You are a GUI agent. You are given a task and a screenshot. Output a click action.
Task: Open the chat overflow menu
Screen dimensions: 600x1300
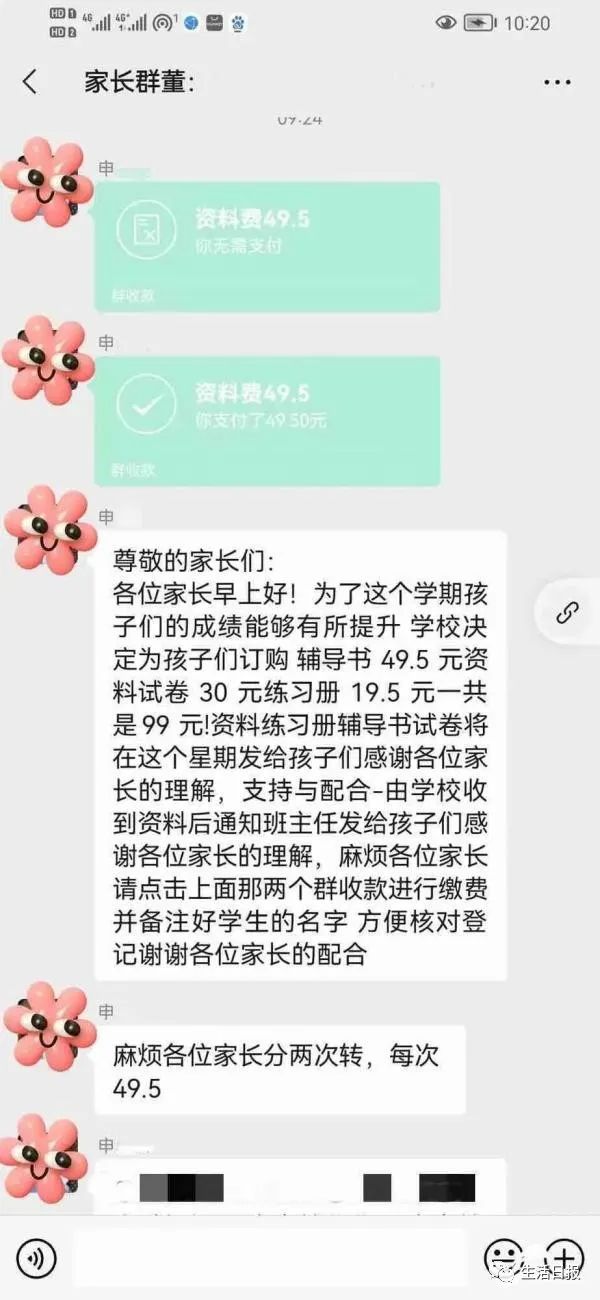[558, 82]
